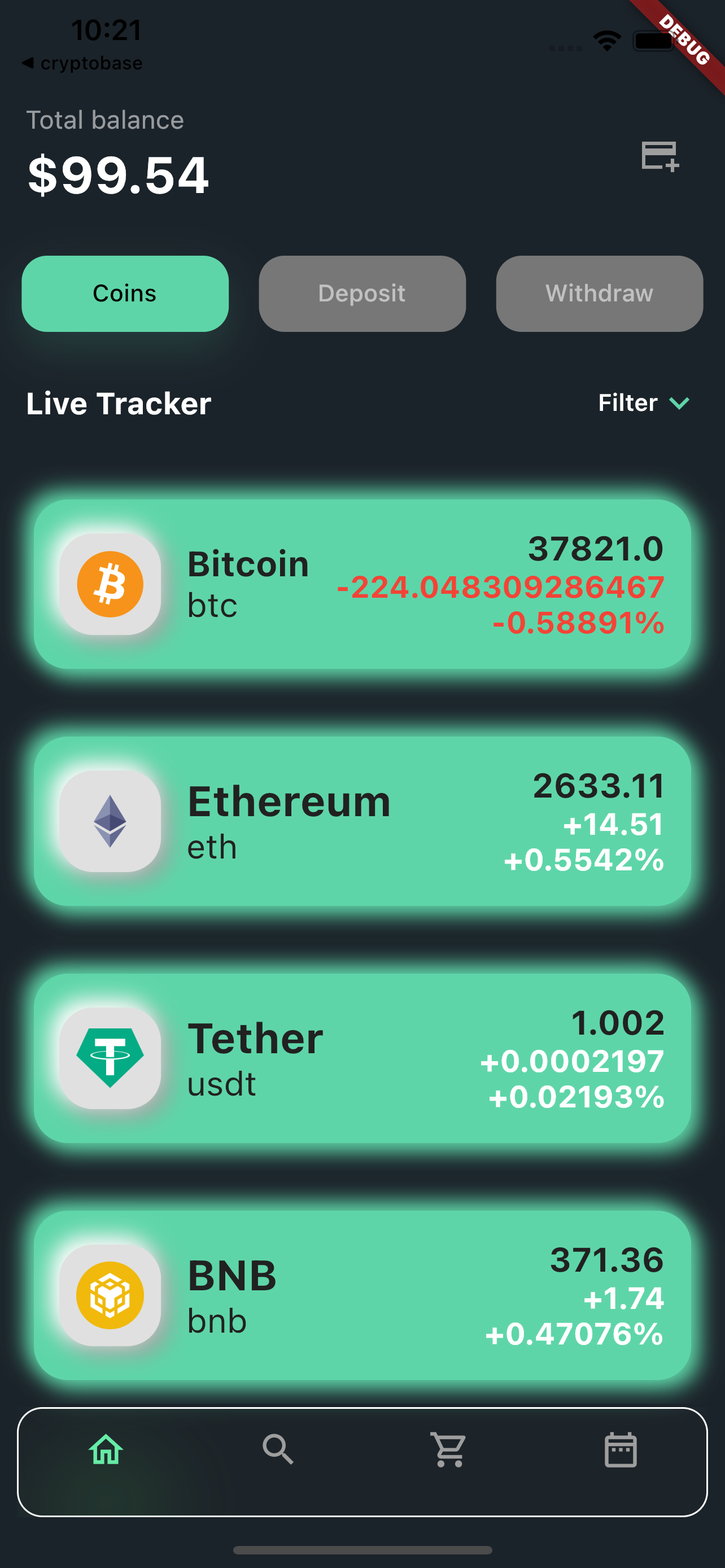
Task: Open the BNB card
Action: [362, 1295]
